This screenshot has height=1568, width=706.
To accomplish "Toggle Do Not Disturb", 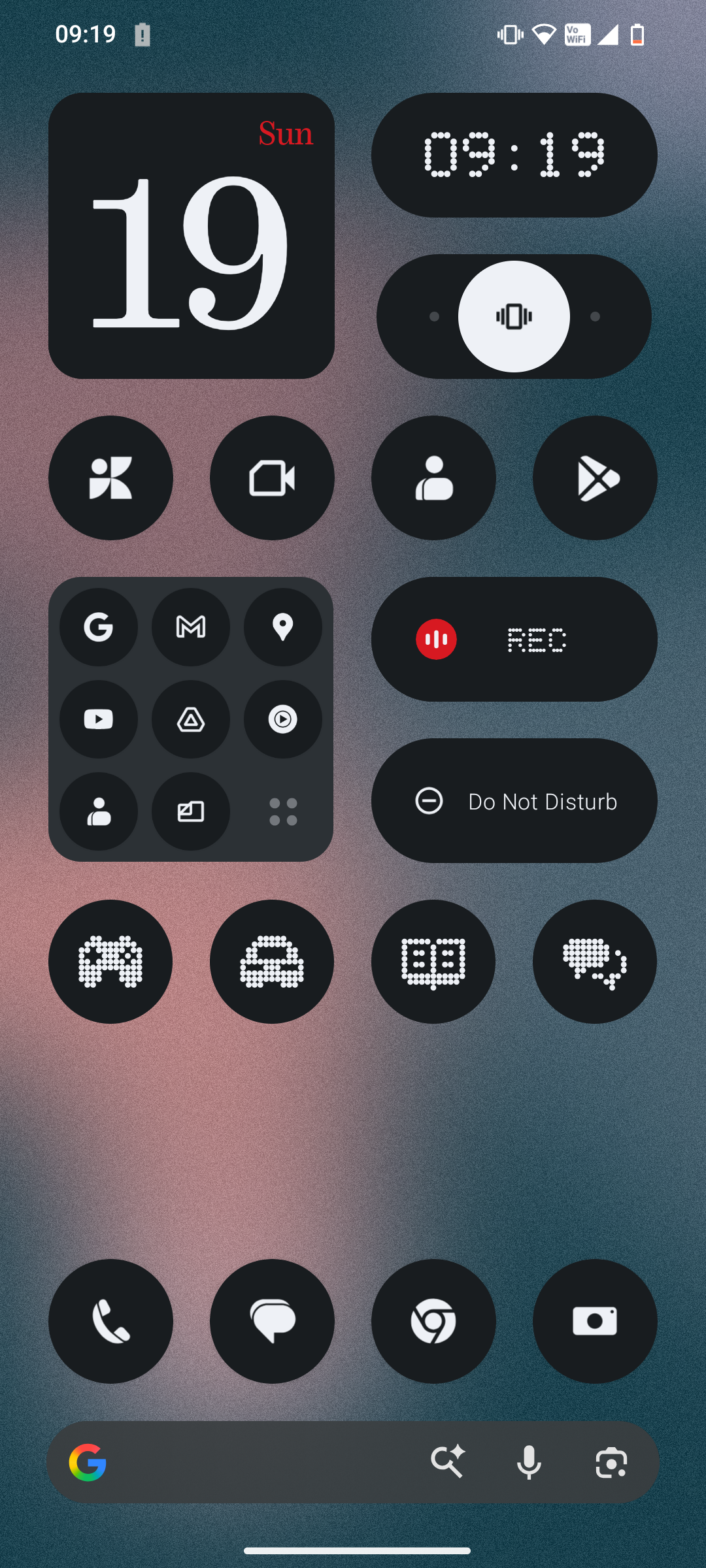I will pyautogui.click(x=514, y=801).
